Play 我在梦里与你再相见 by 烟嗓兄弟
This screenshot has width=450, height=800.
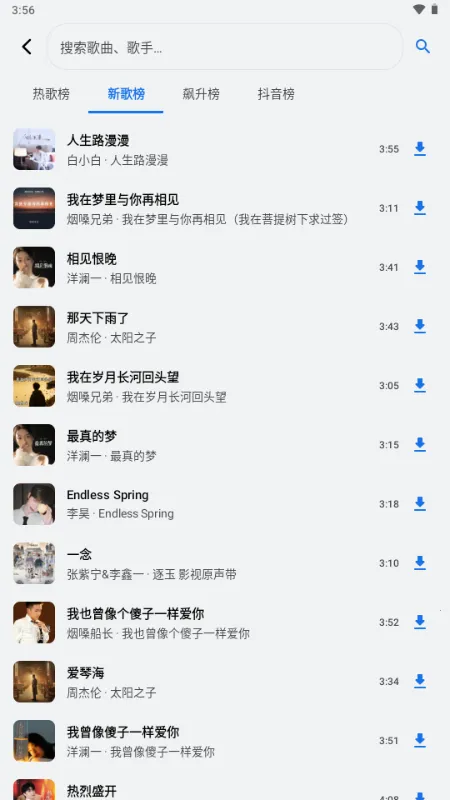click(225, 208)
